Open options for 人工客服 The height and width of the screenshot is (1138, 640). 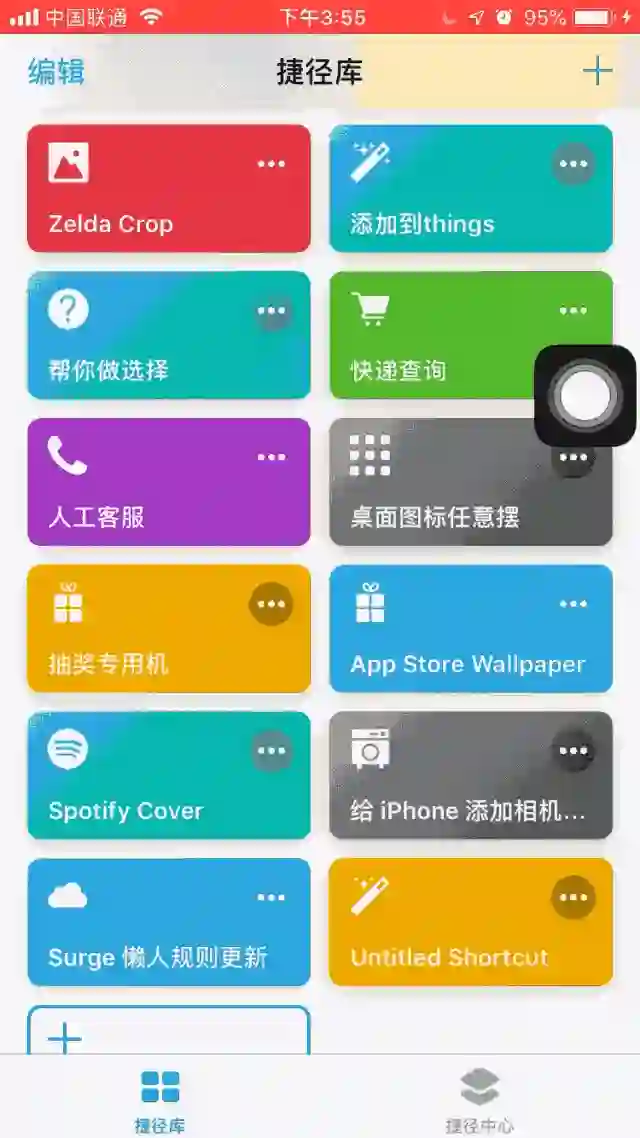(x=271, y=457)
